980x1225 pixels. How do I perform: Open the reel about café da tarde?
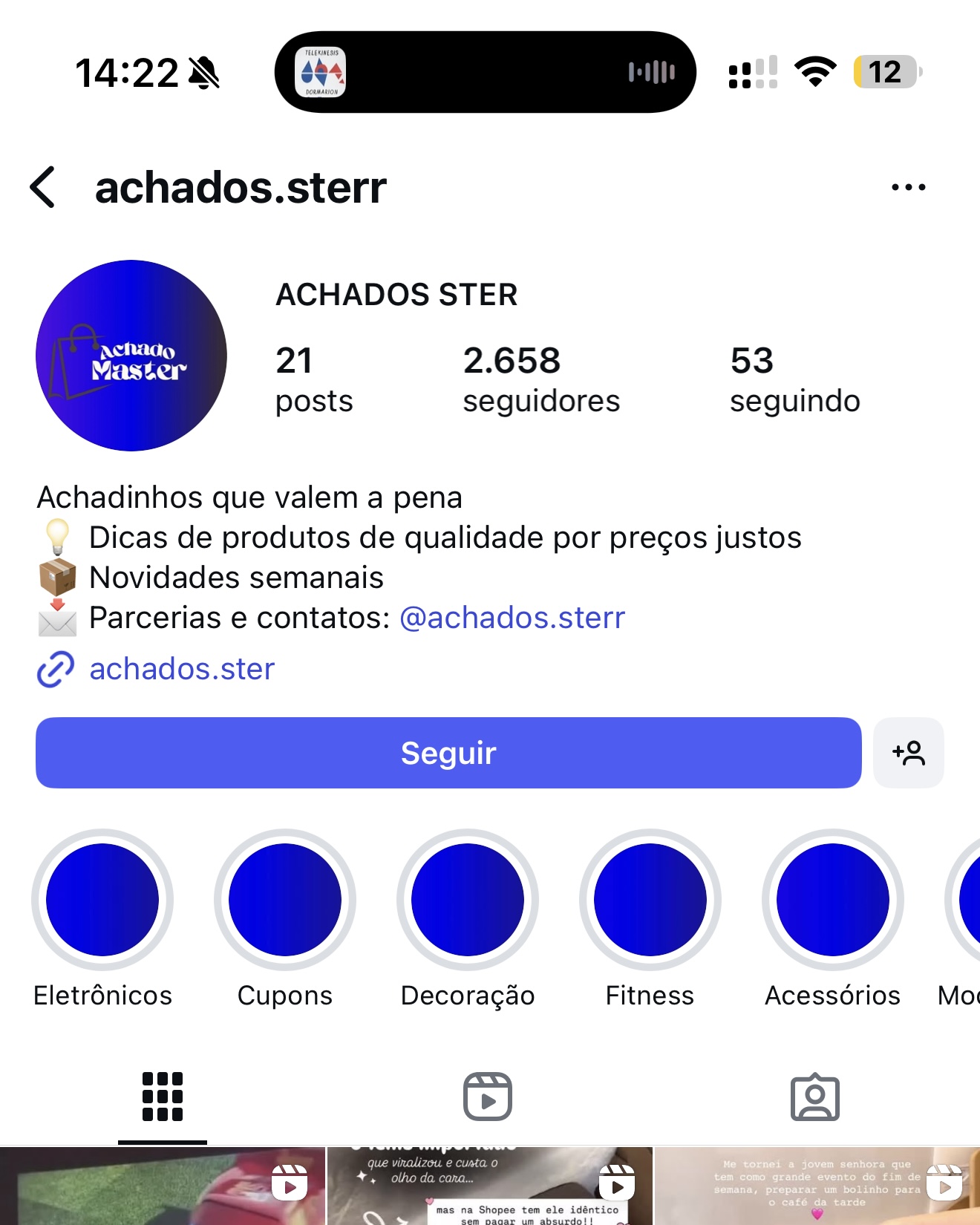[817, 1188]
